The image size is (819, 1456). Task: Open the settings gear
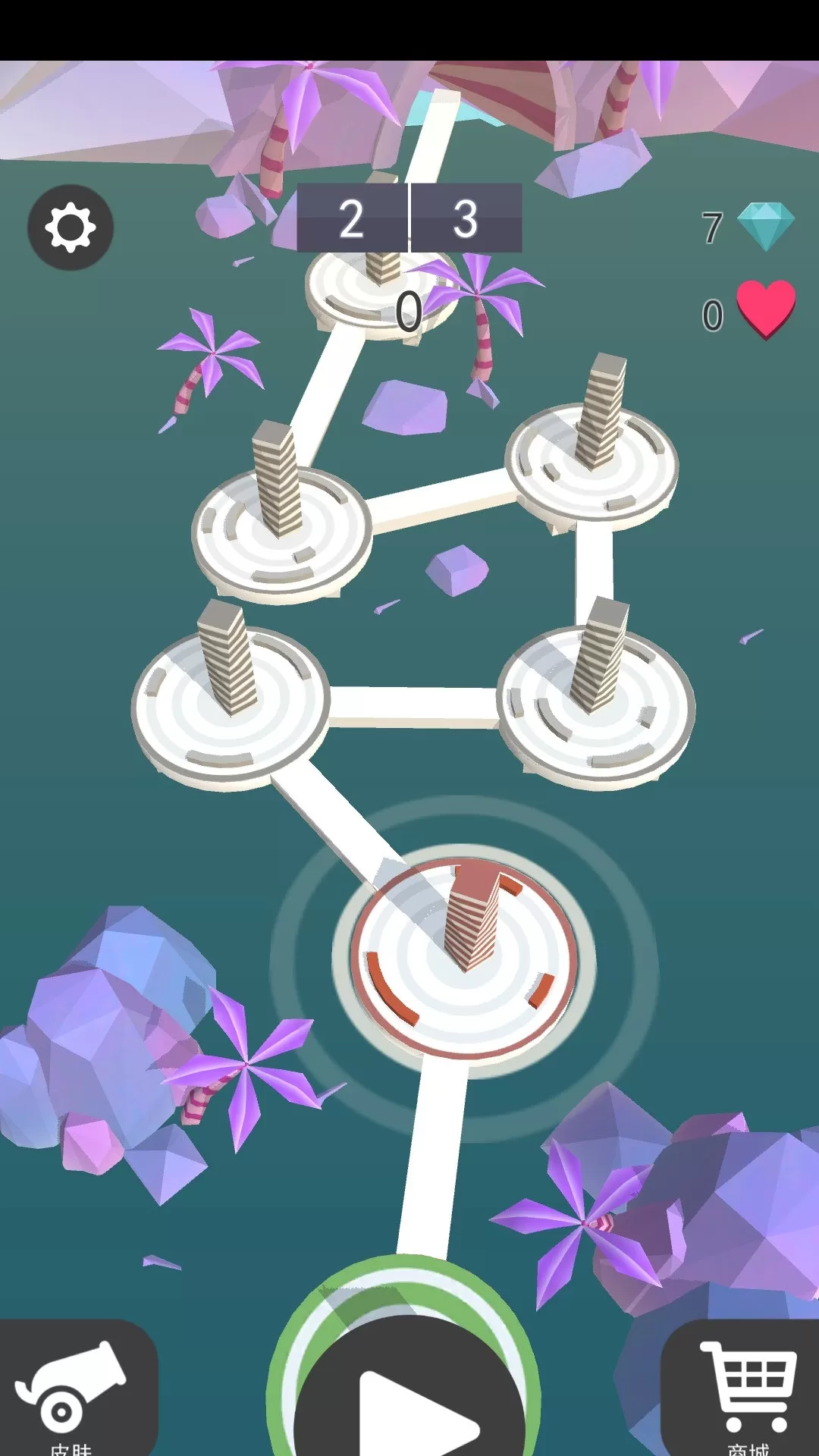tap(71, 227)
